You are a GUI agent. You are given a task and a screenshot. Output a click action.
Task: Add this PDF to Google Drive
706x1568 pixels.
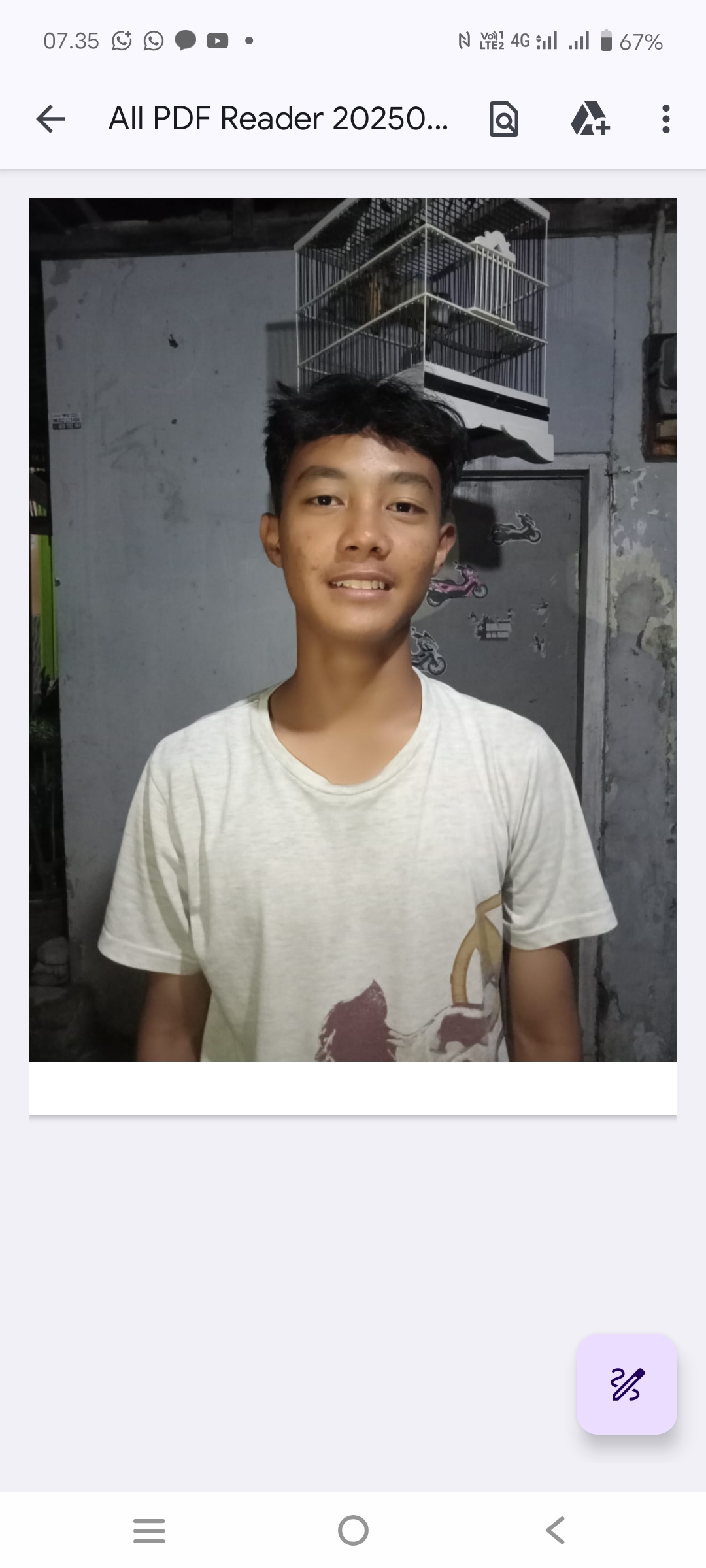[x=590, y=119]
